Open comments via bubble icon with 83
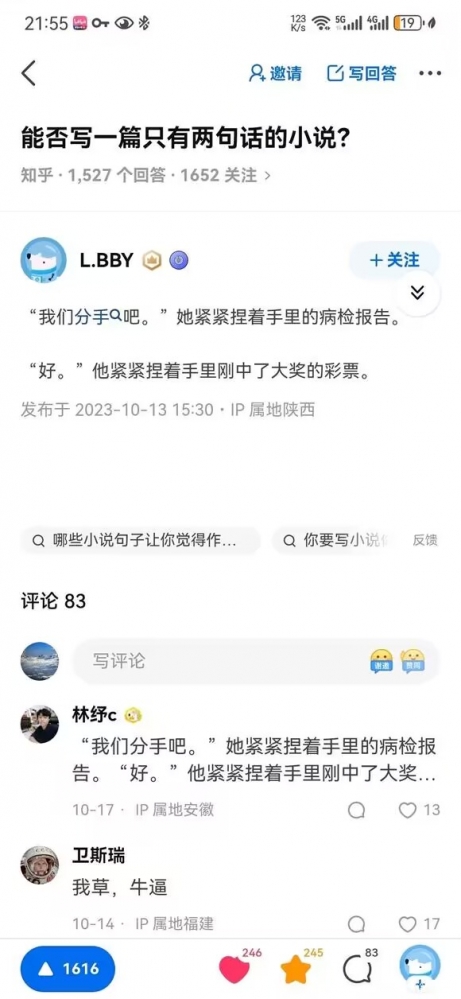The height and width of the screenshot is (999, 461). (x=358, y=969)
